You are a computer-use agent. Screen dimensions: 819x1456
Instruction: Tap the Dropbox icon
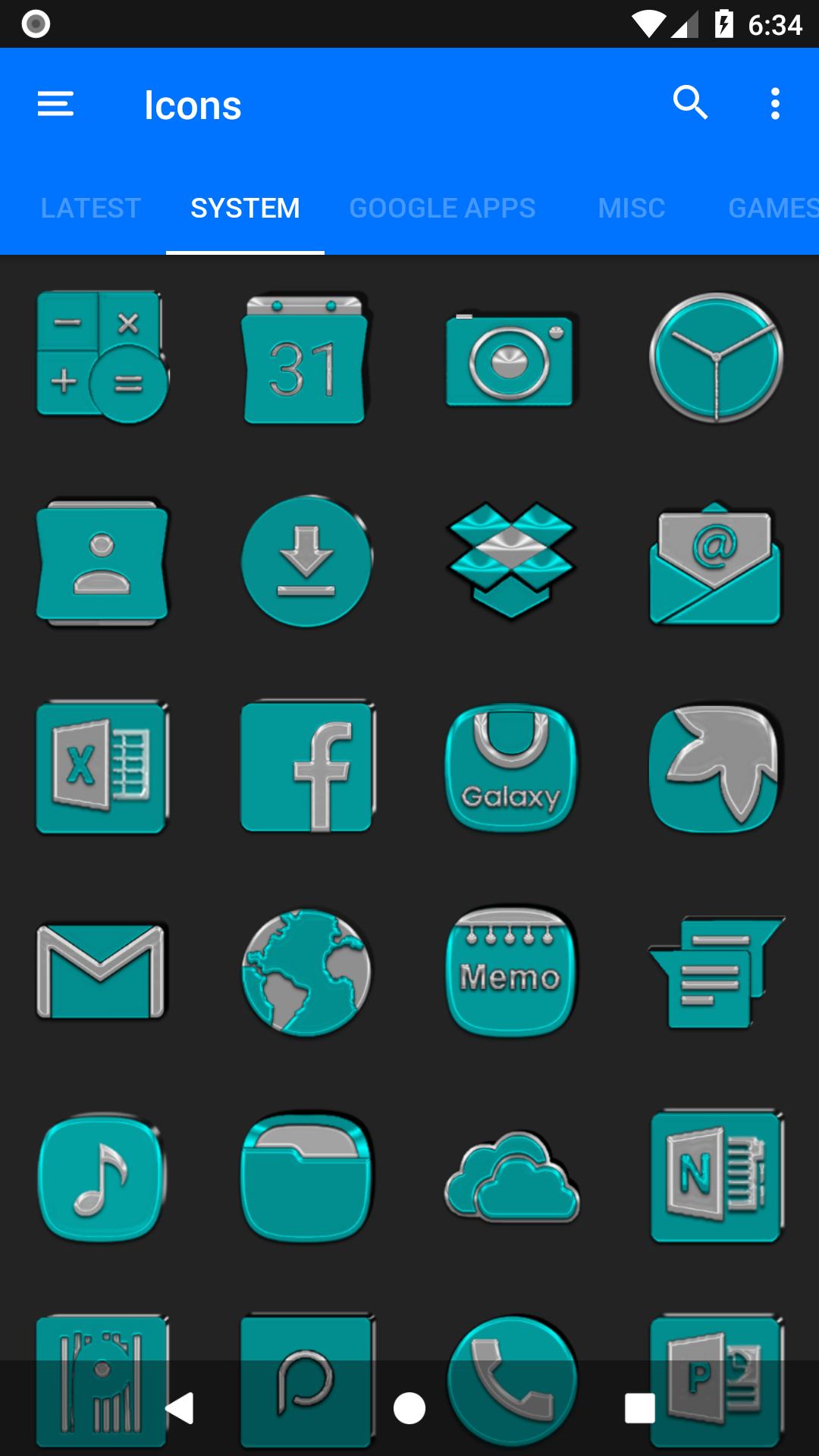511,560
